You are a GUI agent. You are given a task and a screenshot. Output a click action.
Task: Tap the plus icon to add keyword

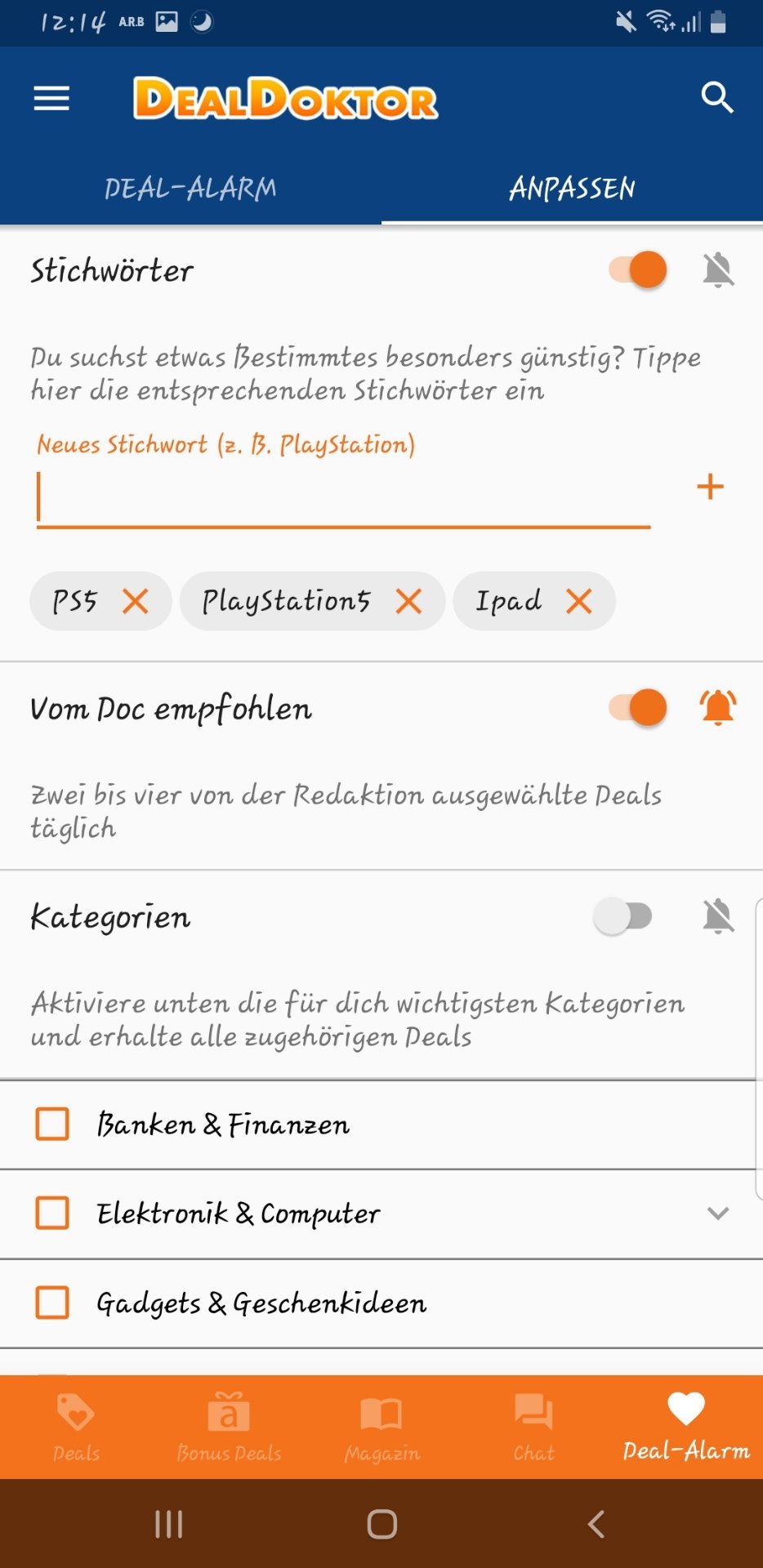tap(710, 487)
